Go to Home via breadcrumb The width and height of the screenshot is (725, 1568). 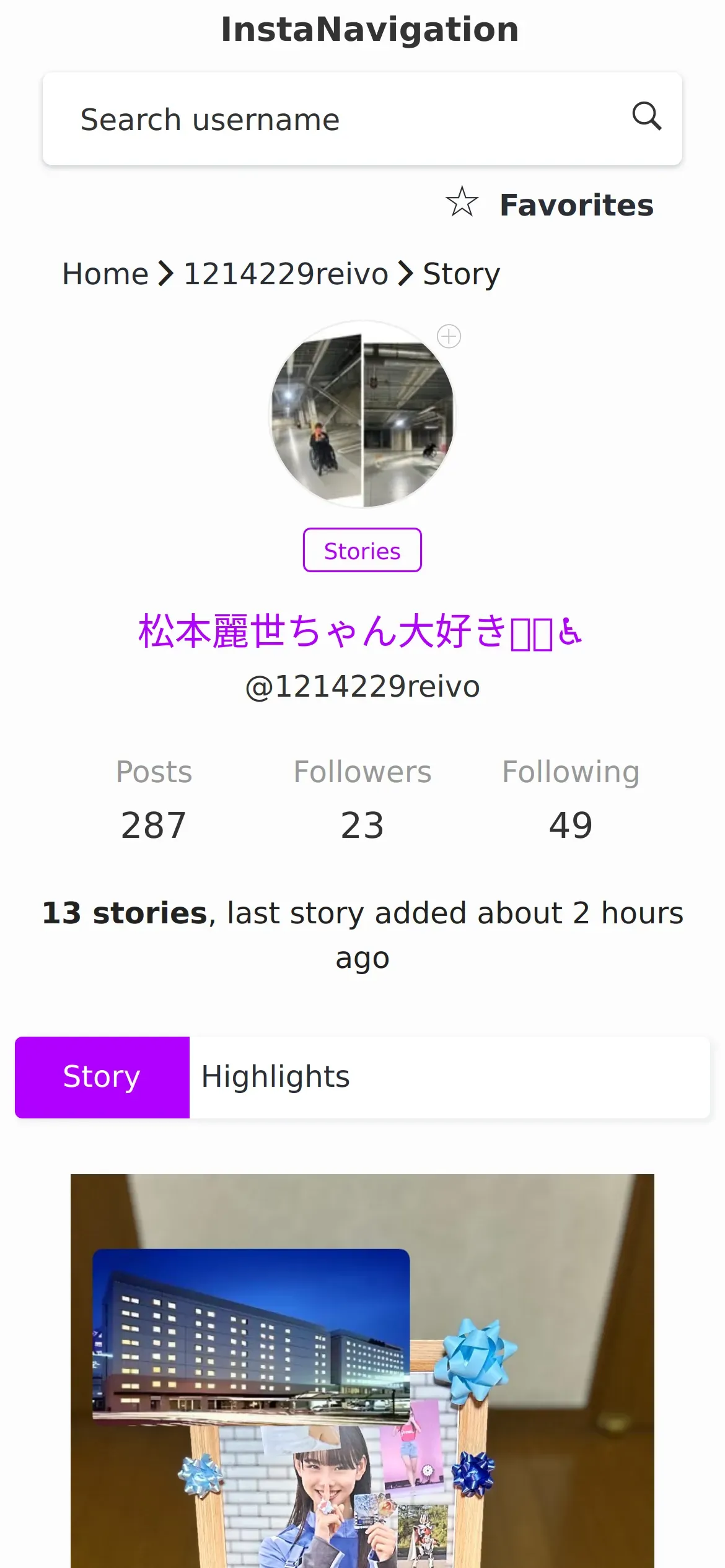click(x=105, y=274)
